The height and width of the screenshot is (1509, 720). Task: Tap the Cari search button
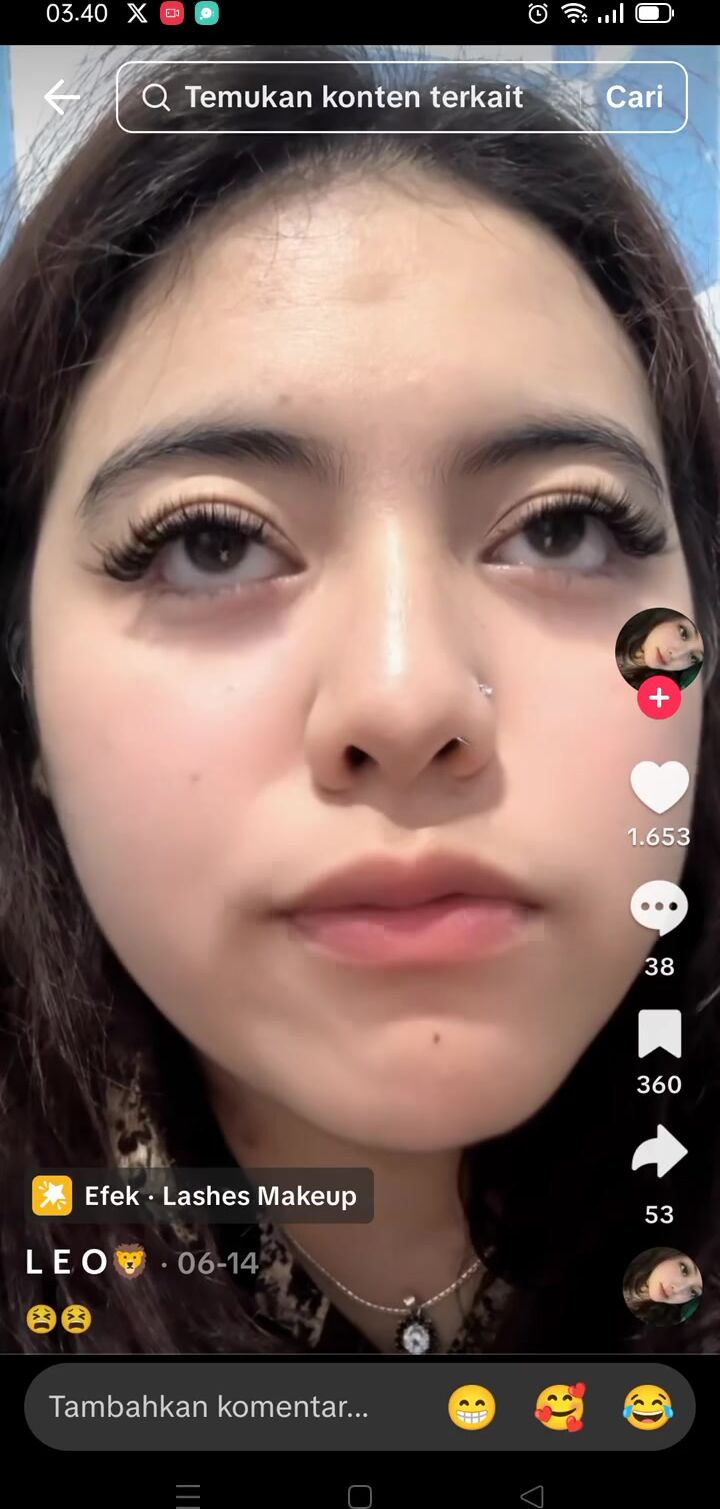click(634, 97)
